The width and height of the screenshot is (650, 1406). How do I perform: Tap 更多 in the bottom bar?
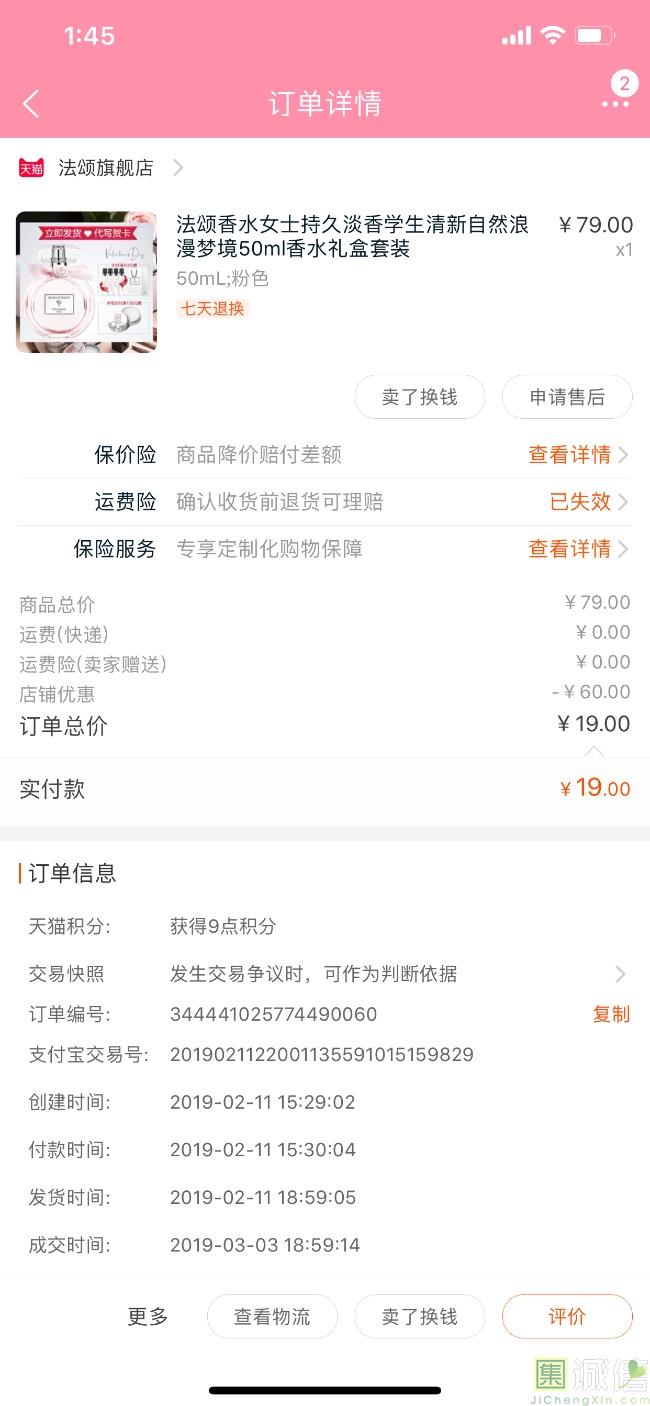tap(148, 1317)
